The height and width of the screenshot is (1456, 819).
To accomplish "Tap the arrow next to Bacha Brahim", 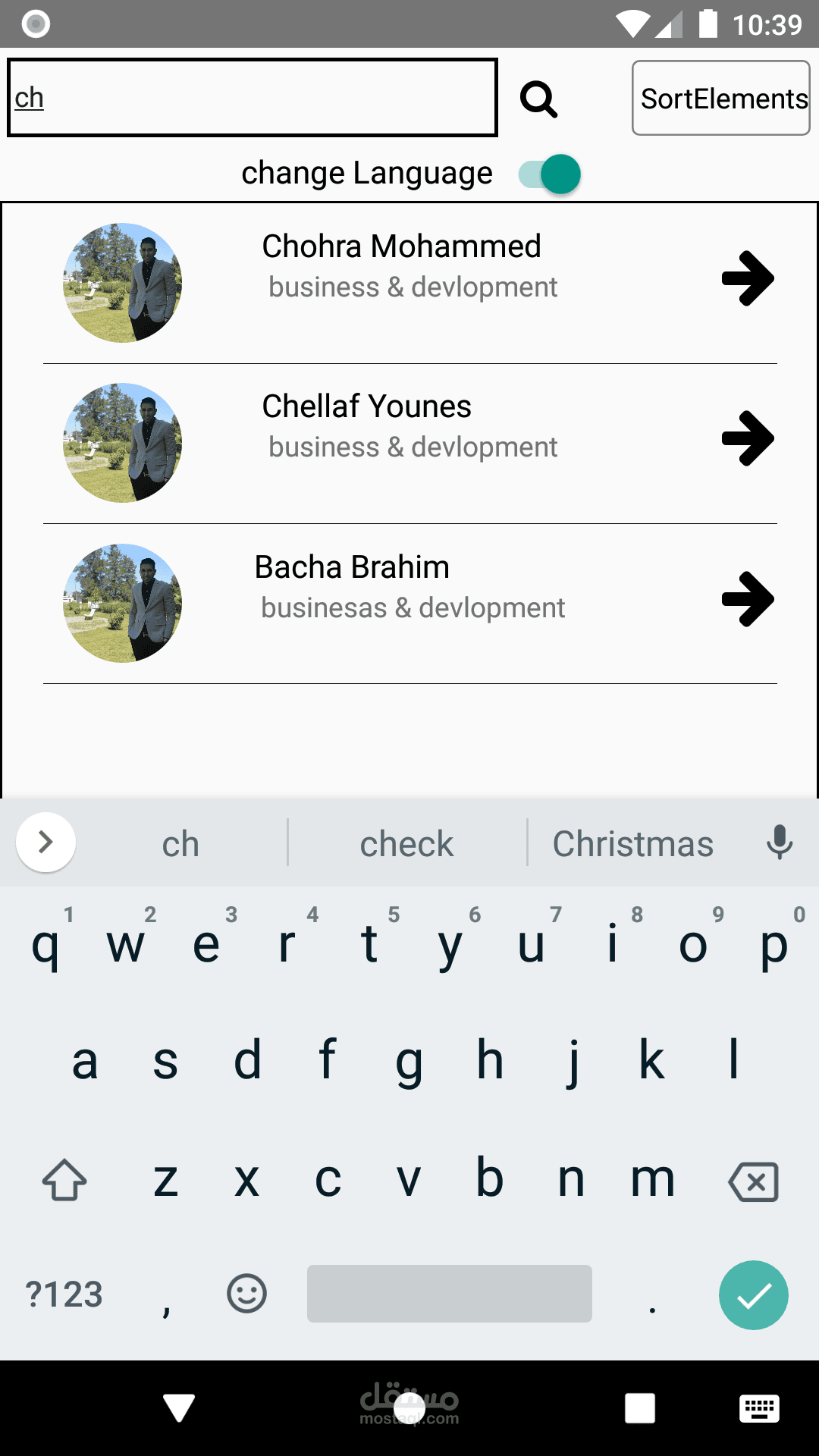I will coord(748,599).
